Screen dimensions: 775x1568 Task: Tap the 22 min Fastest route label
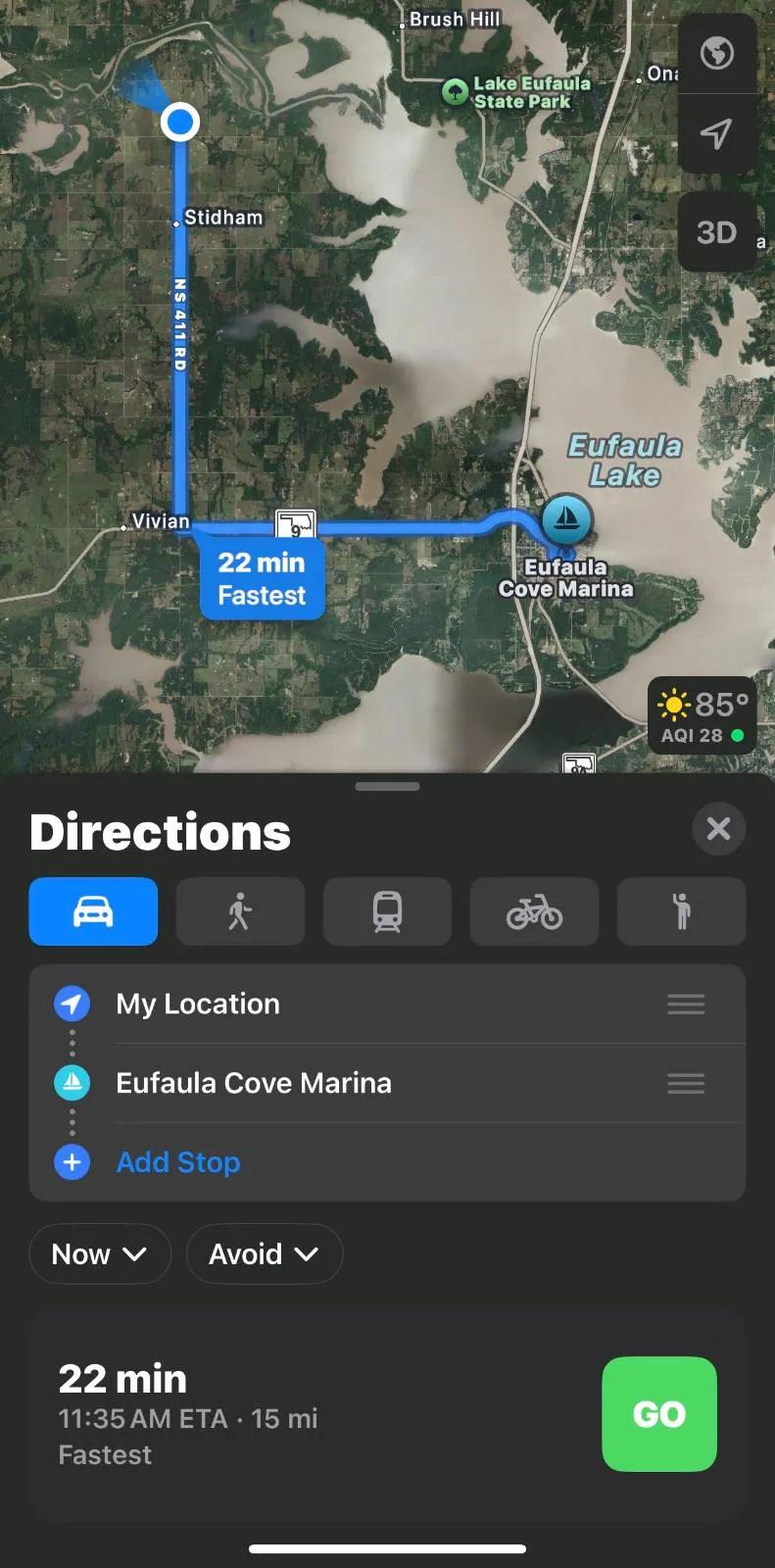coord(262,579)
